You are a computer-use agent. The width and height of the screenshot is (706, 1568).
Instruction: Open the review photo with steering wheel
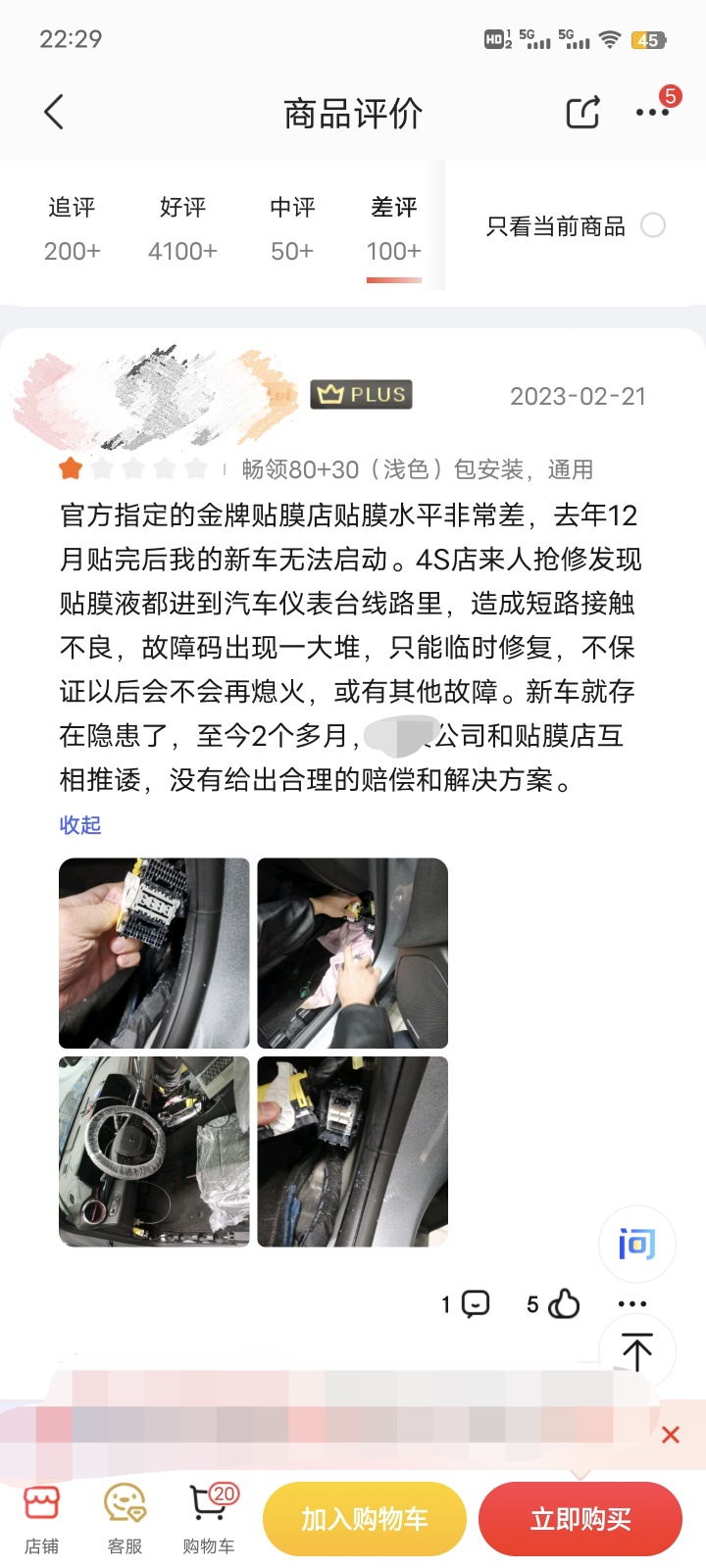pos(154,1151)
